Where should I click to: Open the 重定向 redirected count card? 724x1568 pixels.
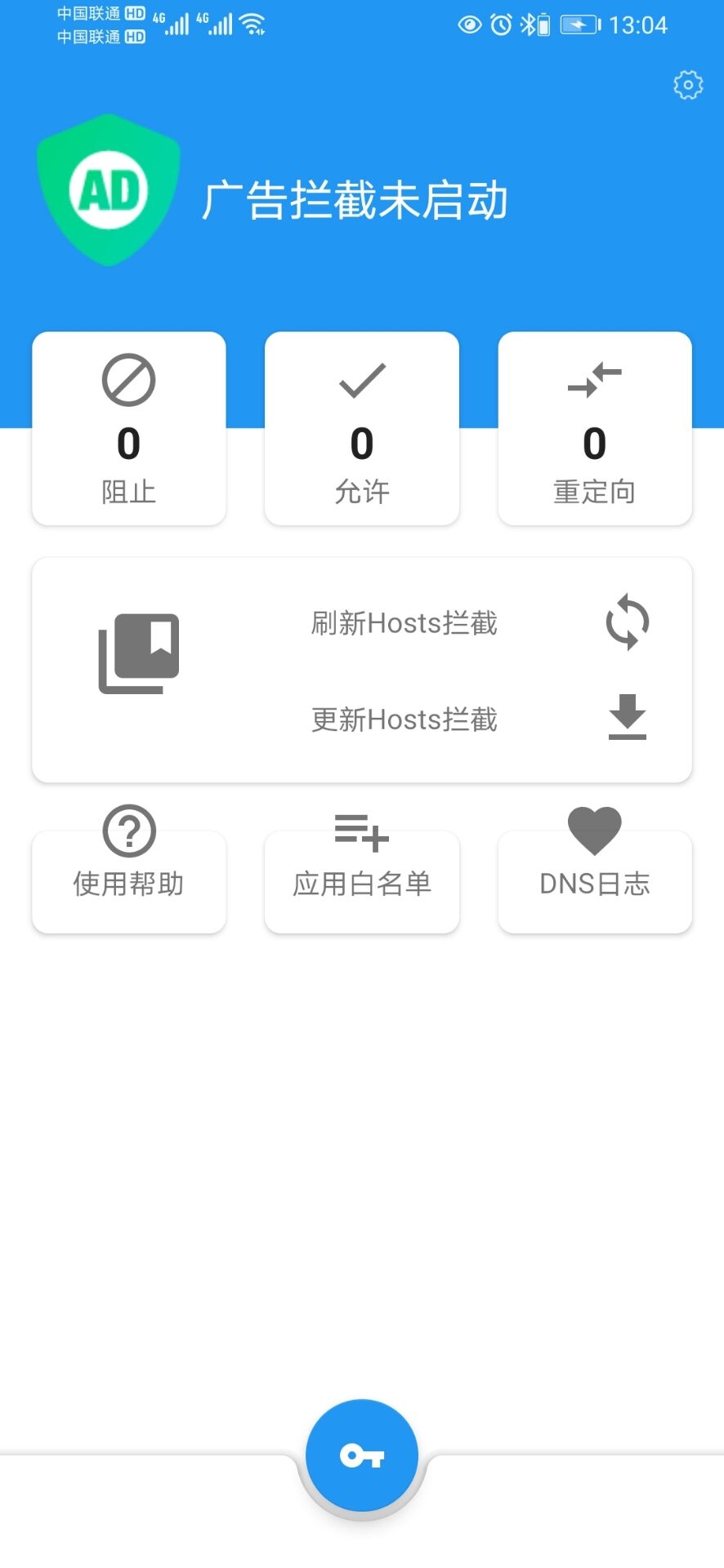click(x=595, y=428)
